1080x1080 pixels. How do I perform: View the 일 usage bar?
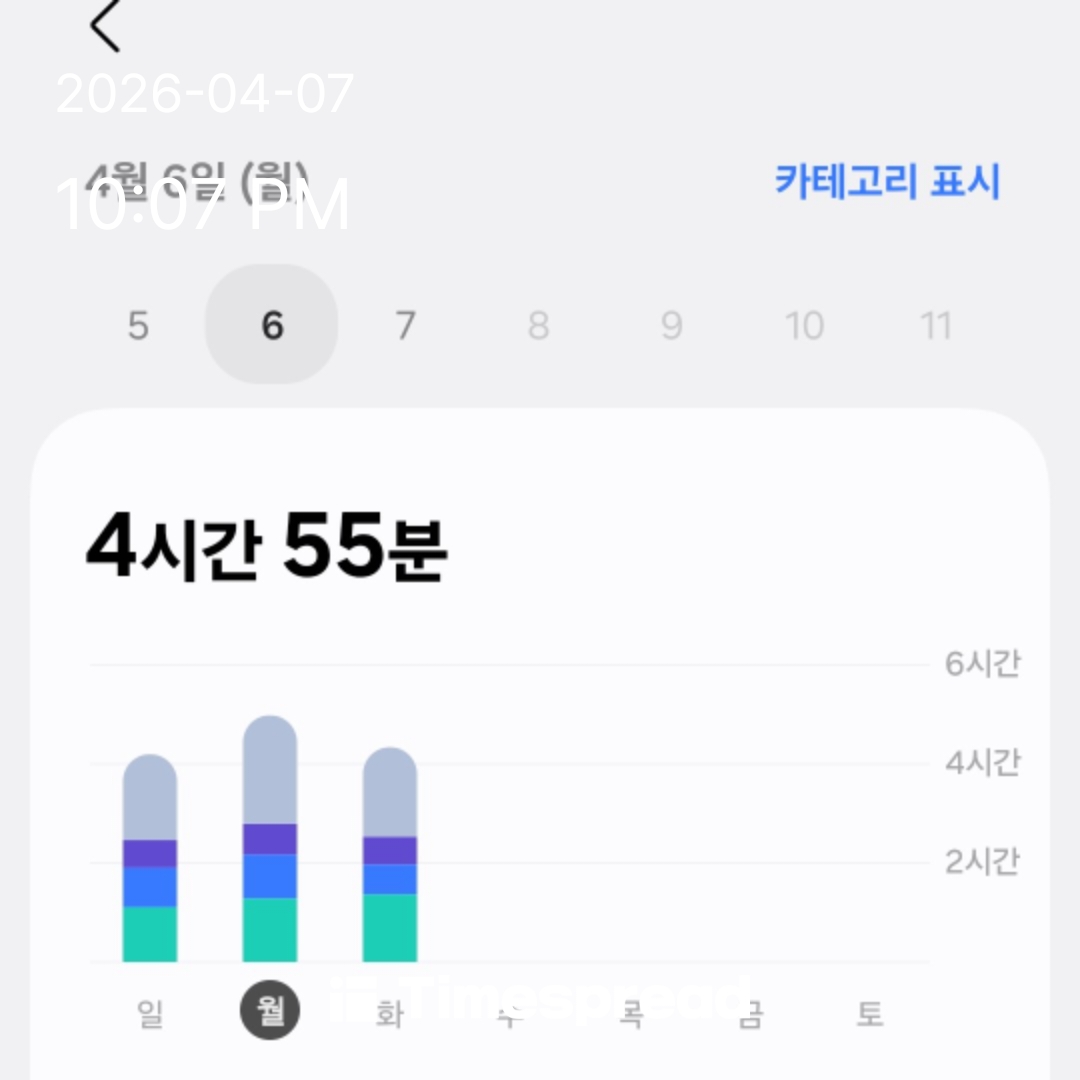150,860
